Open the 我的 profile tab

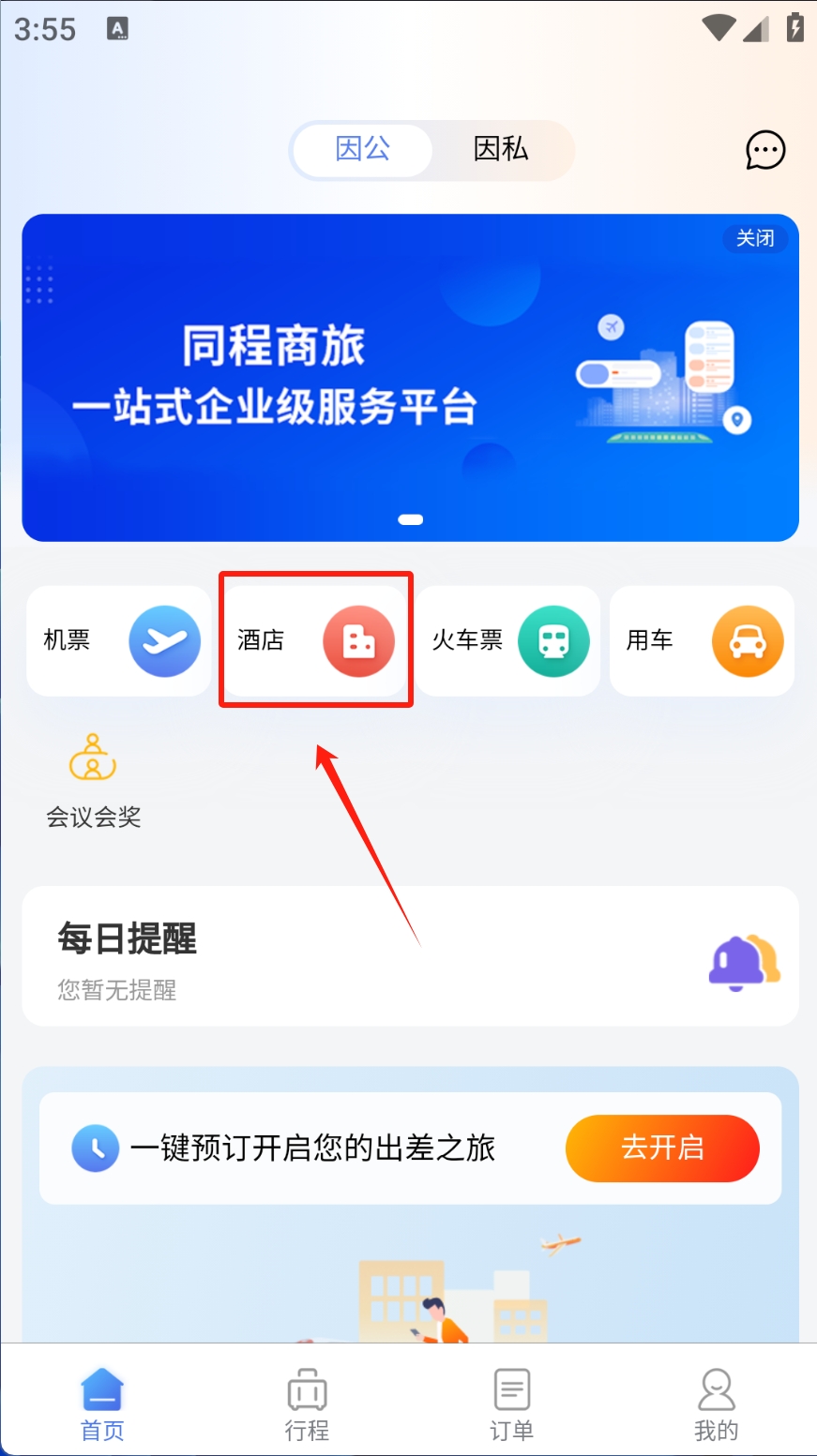(x=716, y=1403)
